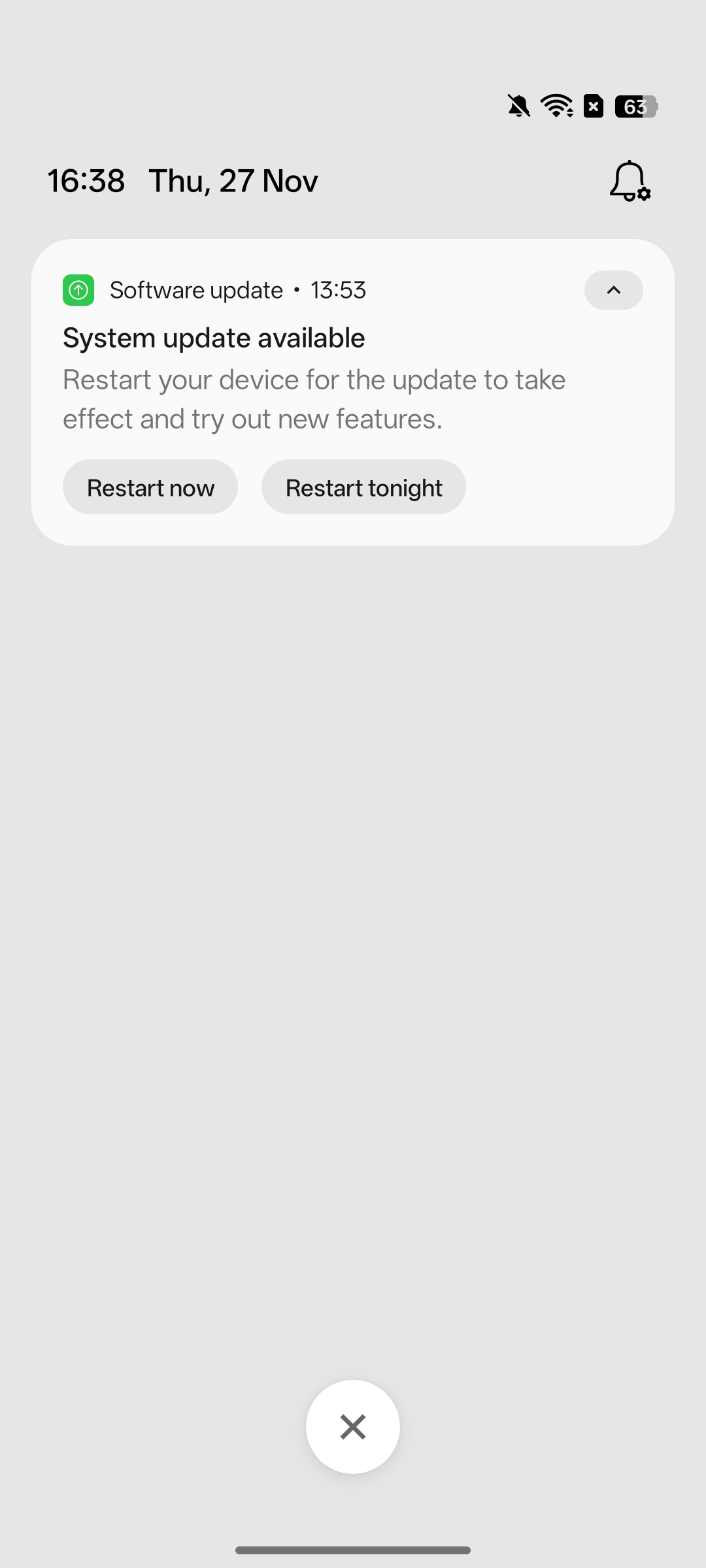
Task: Tap the date "Thu, 27 Nov"
Action: (233, 181)
